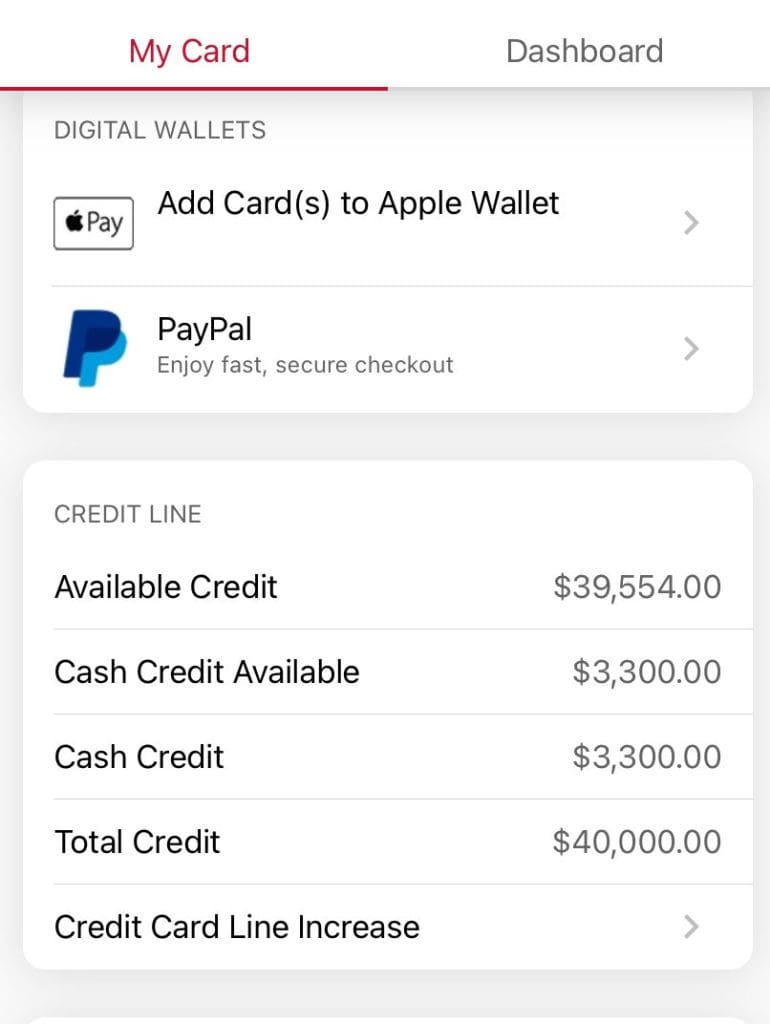The height and width of the screenshot is (1024, 770).
Task: Switch to the Dashboard tab
Action: click(584, 50)
